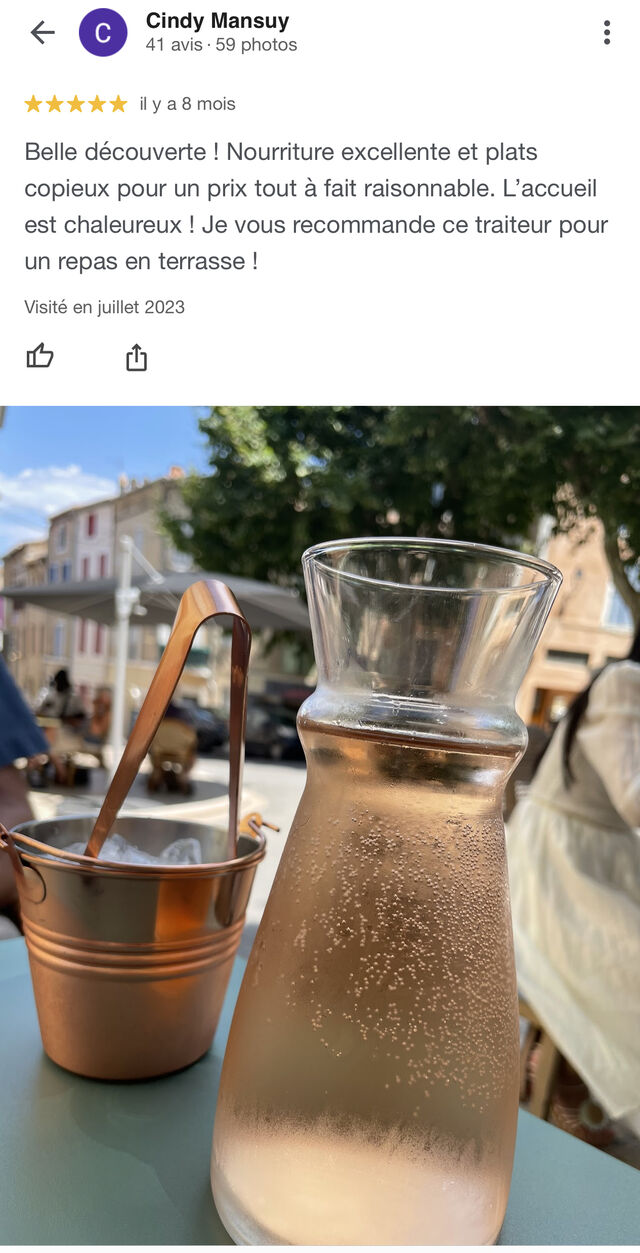Viewport: 640px width, 1253px height.
Task: Like this review with the thumbs-up
Action: pos(40,356)
